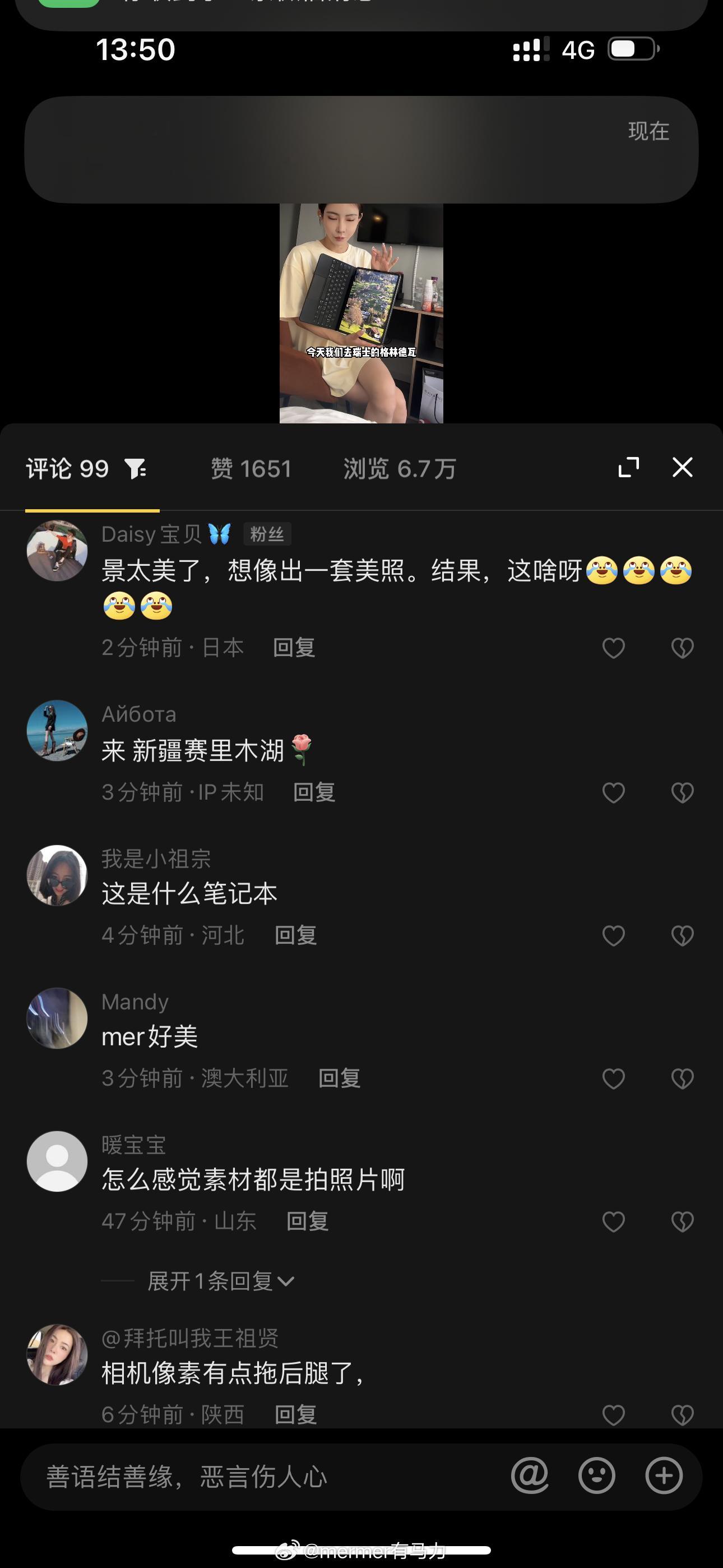Dislike Mandy's comment with thumbs-down heart

682,1078
